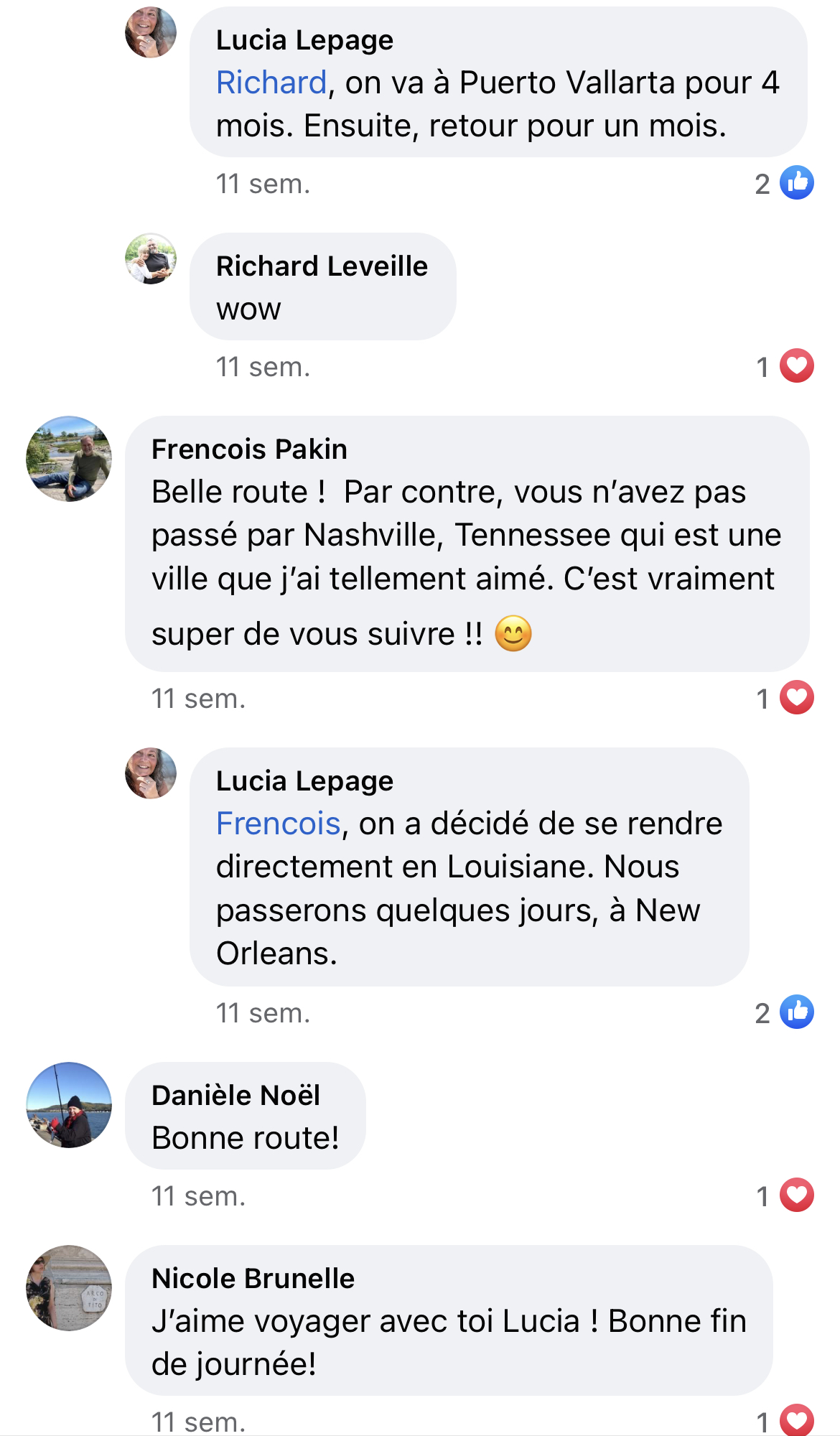Screen dimensions: 840x1436
Task: Open Danièle Noël's profile picture
Action: click(69, 1105)
